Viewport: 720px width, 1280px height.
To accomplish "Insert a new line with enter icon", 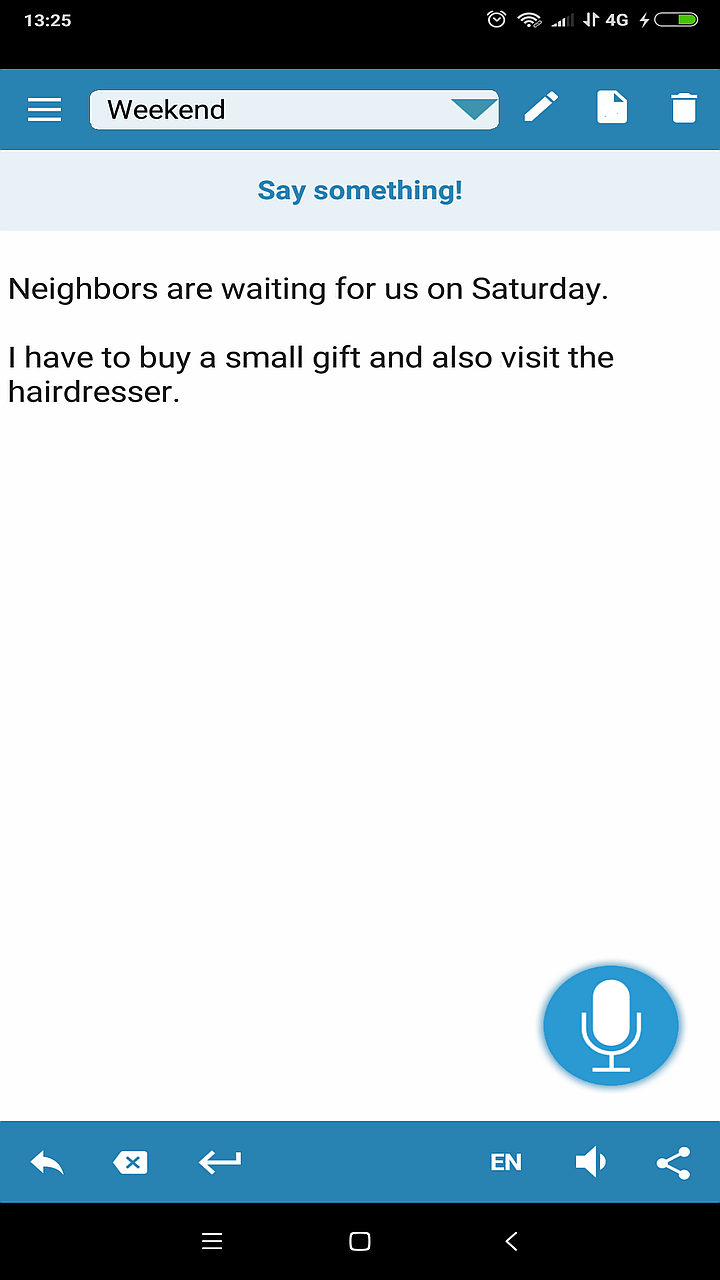I will (x=220, y=1162).
